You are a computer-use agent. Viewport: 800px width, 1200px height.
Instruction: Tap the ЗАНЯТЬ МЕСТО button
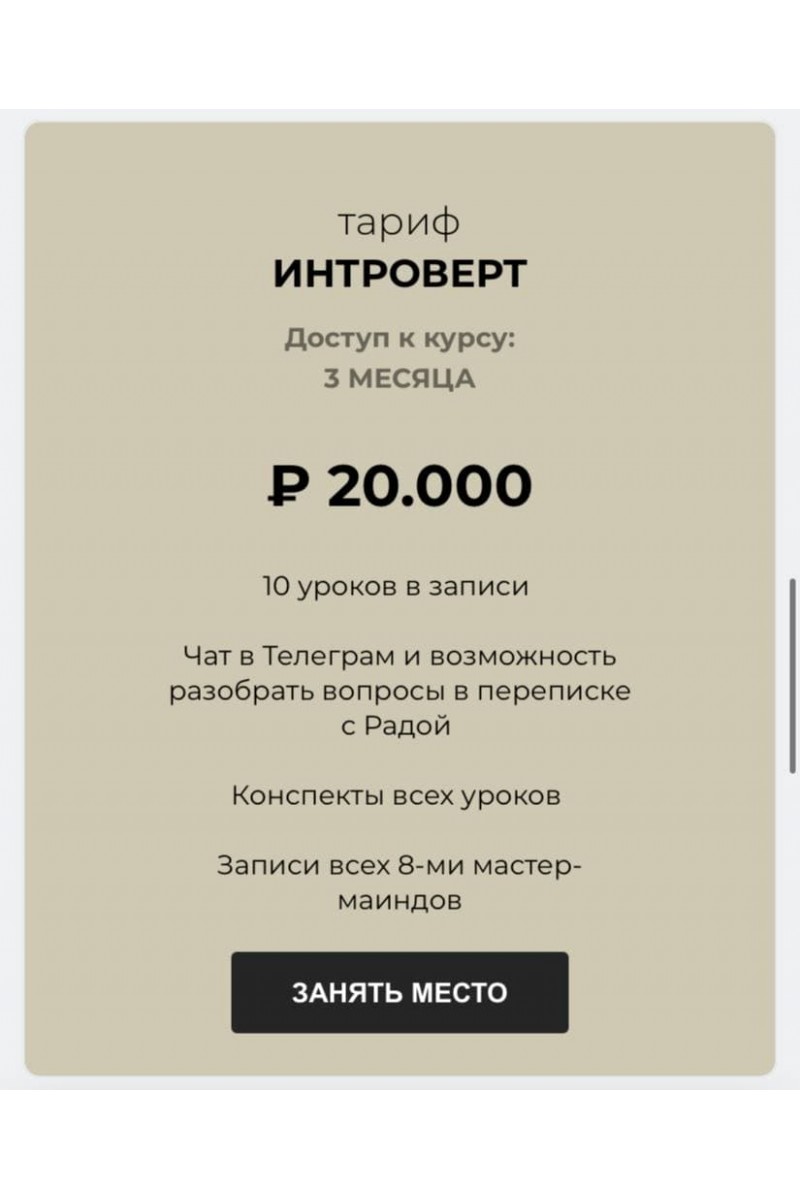coord(399,992)
